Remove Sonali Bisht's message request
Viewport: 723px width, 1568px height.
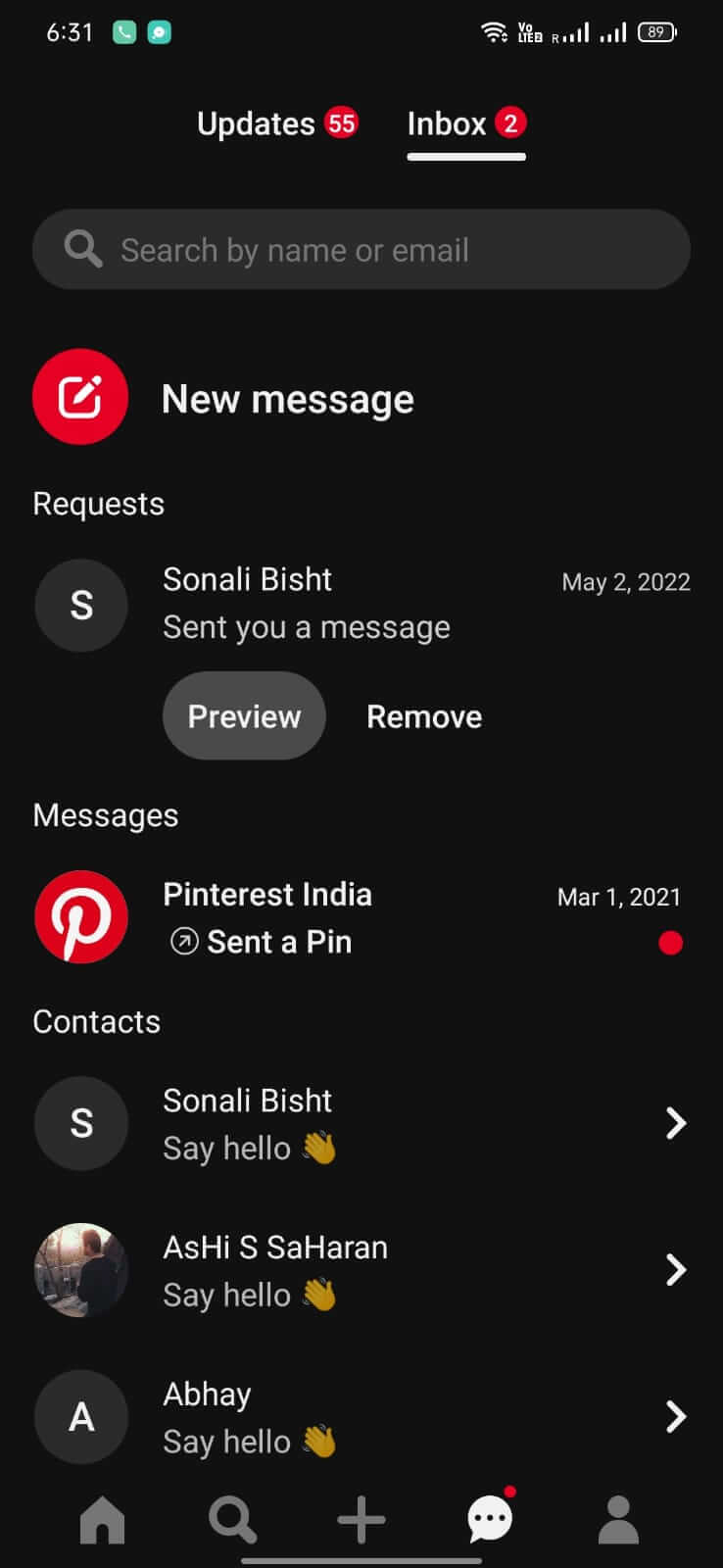[424, 716]
